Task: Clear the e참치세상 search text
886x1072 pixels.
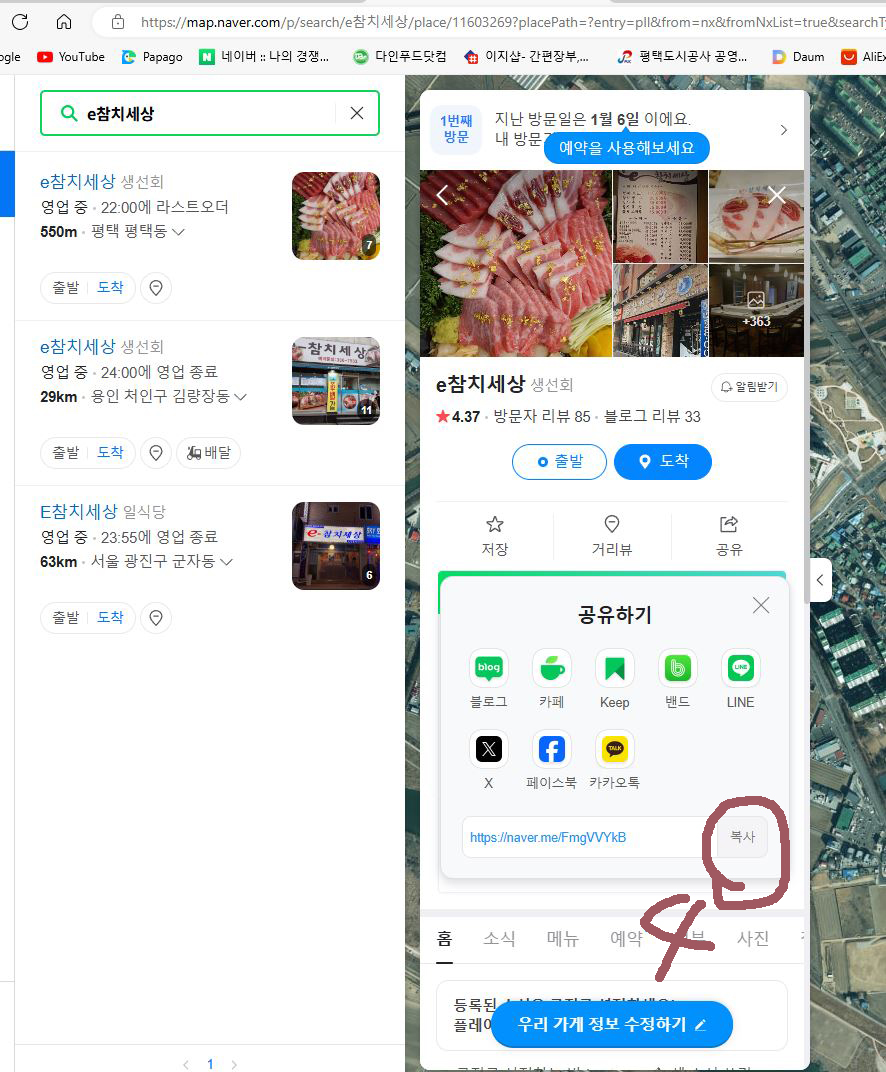Action: coord(357,113)
